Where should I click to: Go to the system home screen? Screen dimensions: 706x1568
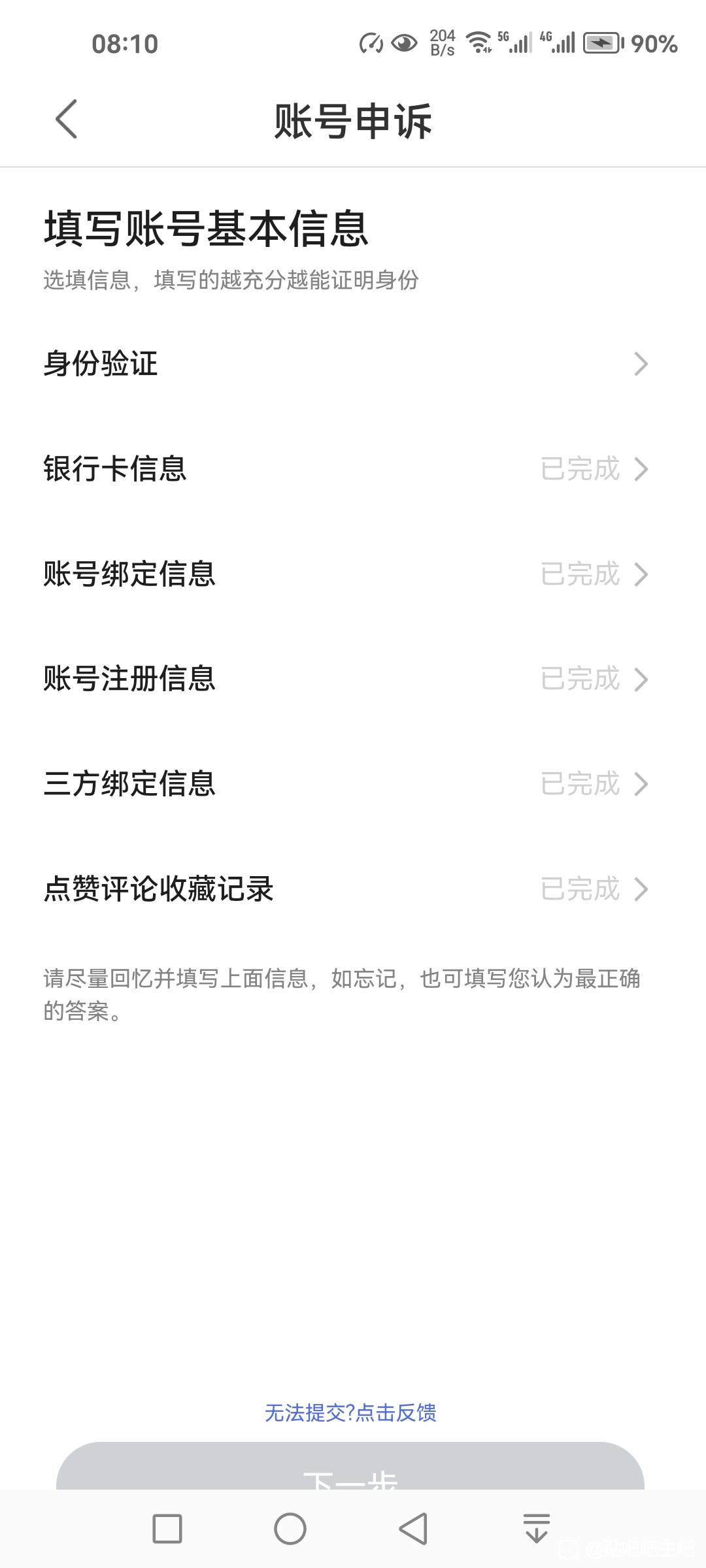pyautogui.click(x=290, y=1529)
